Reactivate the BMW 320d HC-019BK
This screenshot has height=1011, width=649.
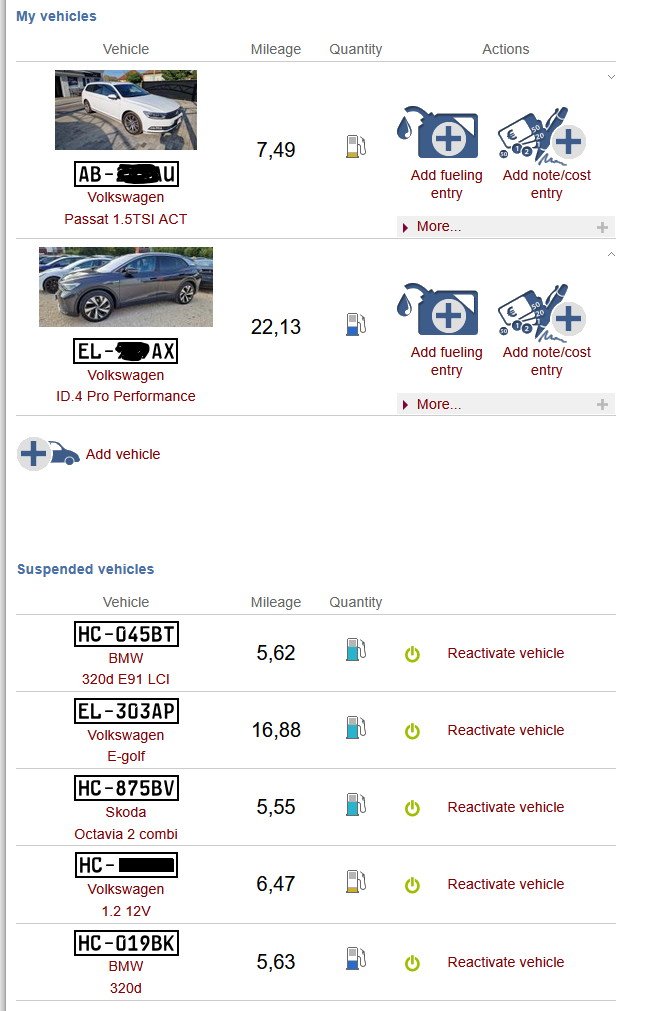coord(505,962)
